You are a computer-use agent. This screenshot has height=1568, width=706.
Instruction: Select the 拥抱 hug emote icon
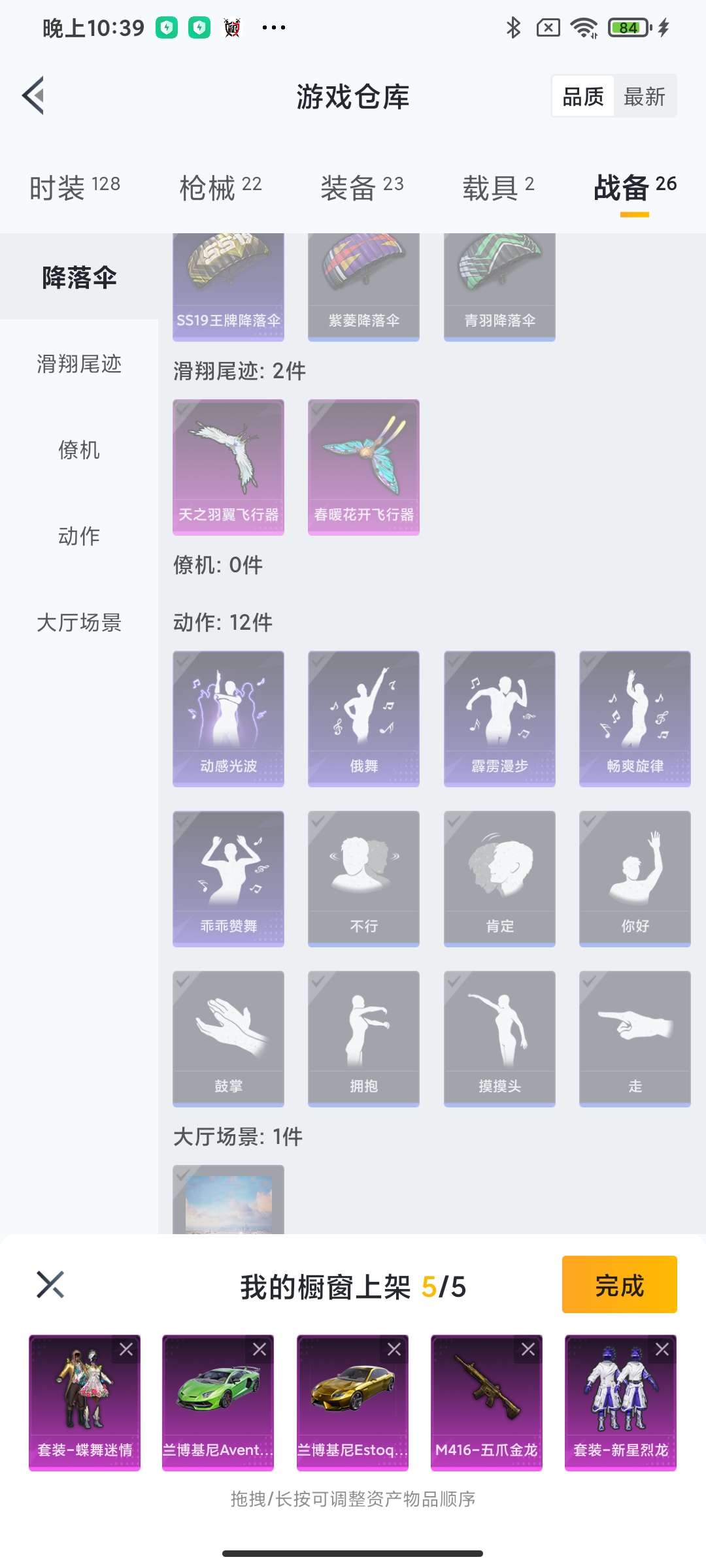[x=363, y=1039]
